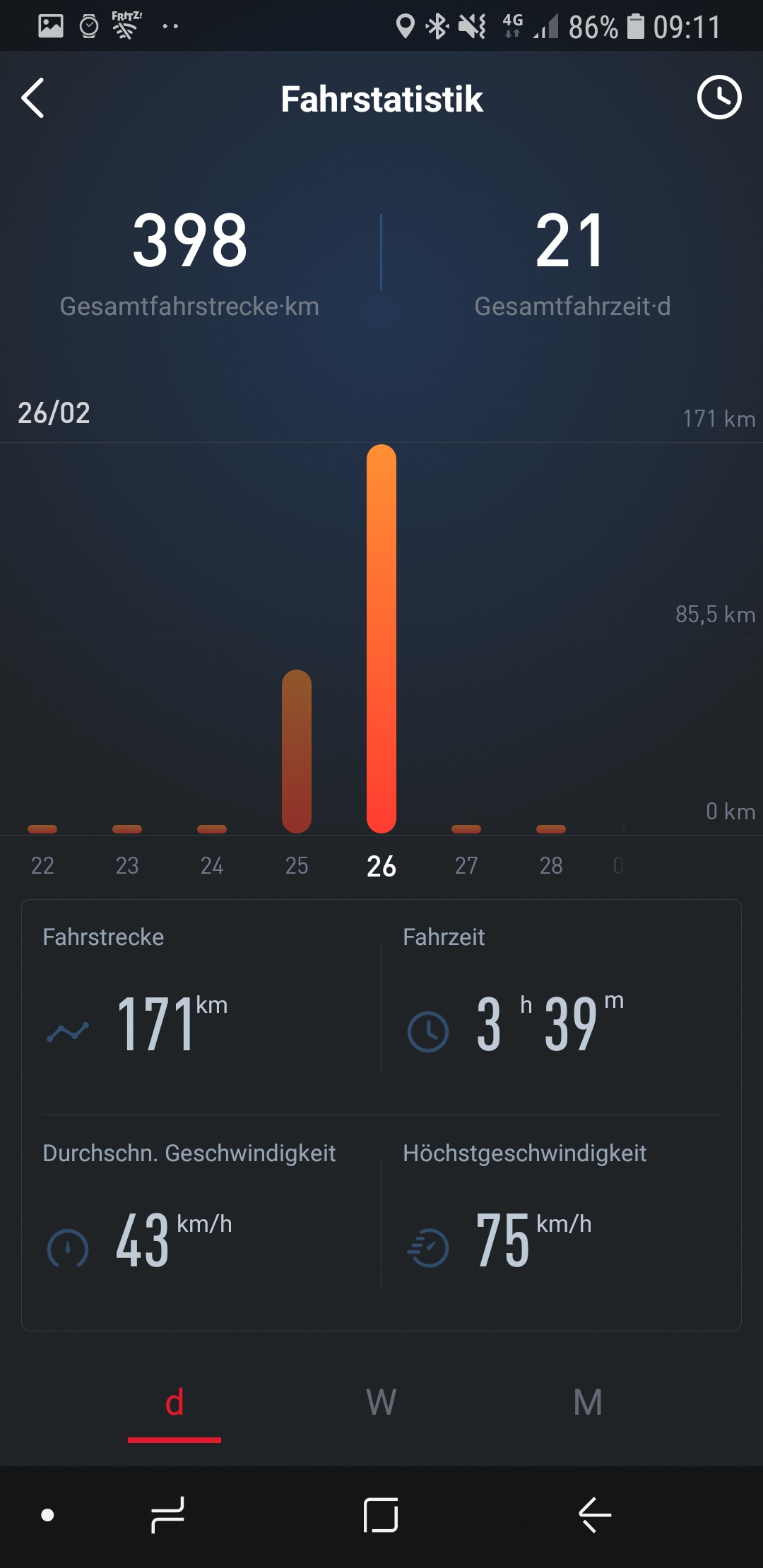Screen dimensions: 763x1568
Task: Switch to the monthly M tab
Action: click(587, 1403)
